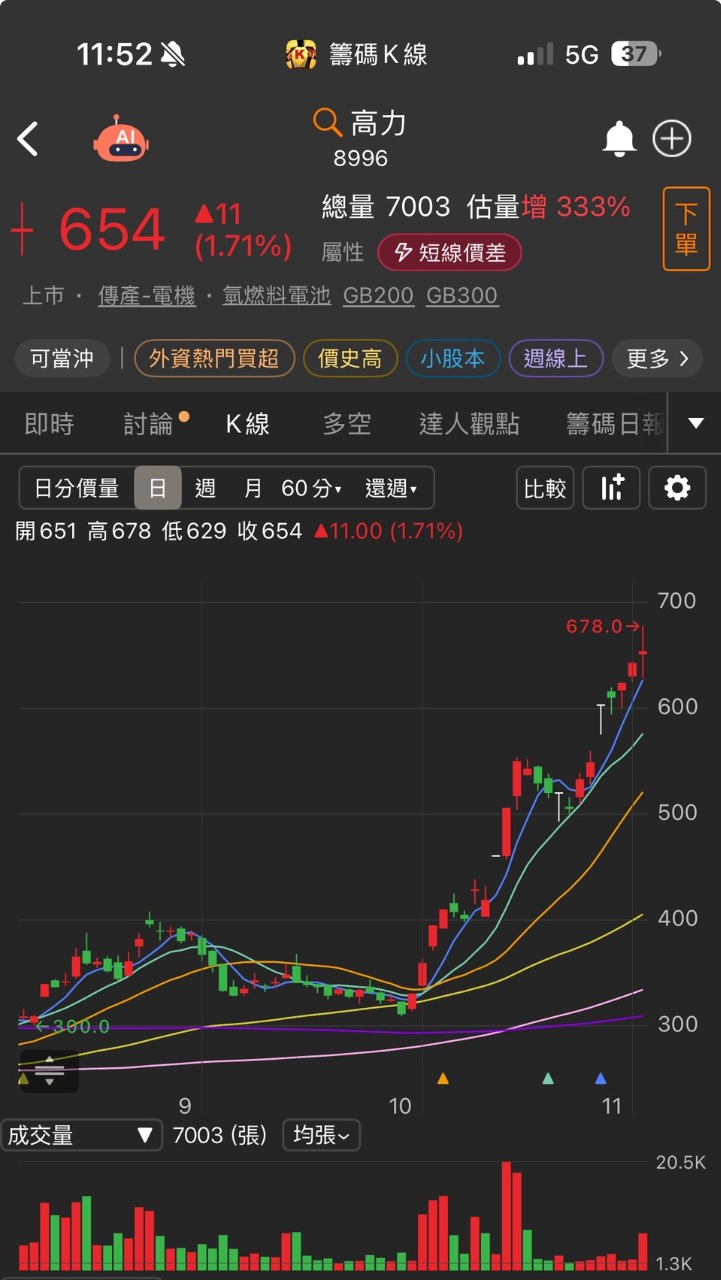This screenshot has height=1280, width=721.
Task: Open the 氫燃料電池 category link
Action: [276, 295]
